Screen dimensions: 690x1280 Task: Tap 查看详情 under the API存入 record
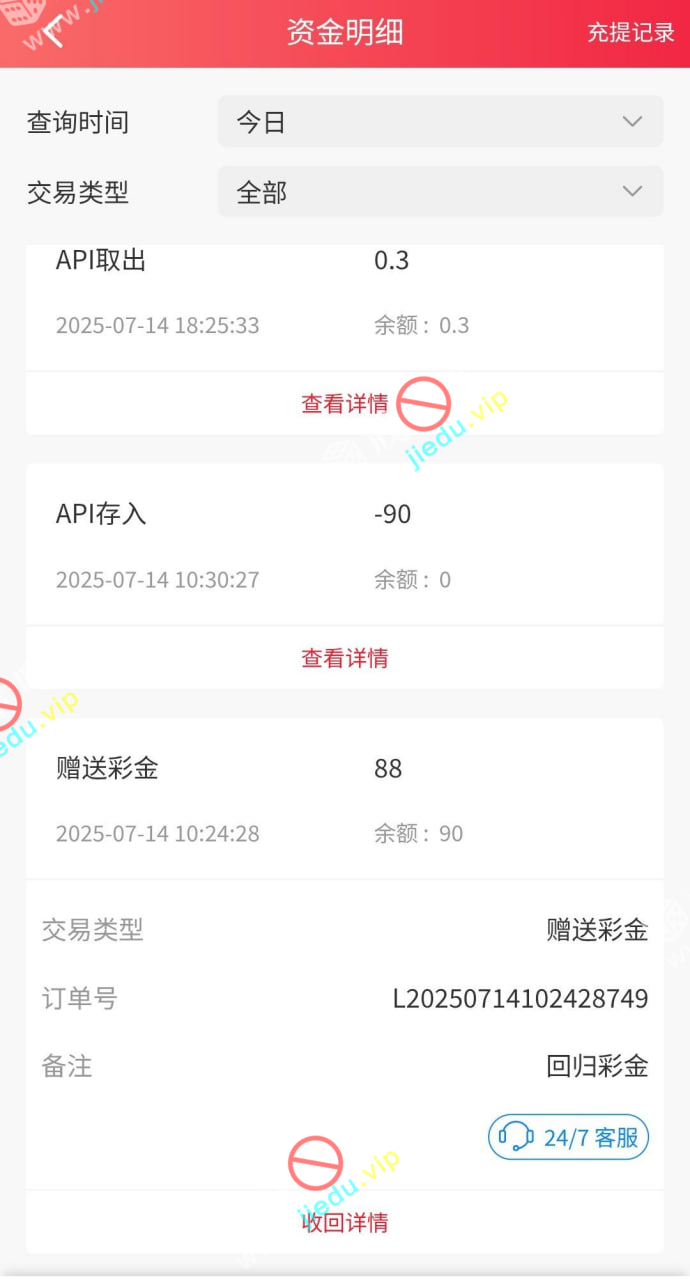(x=345, y=658)
